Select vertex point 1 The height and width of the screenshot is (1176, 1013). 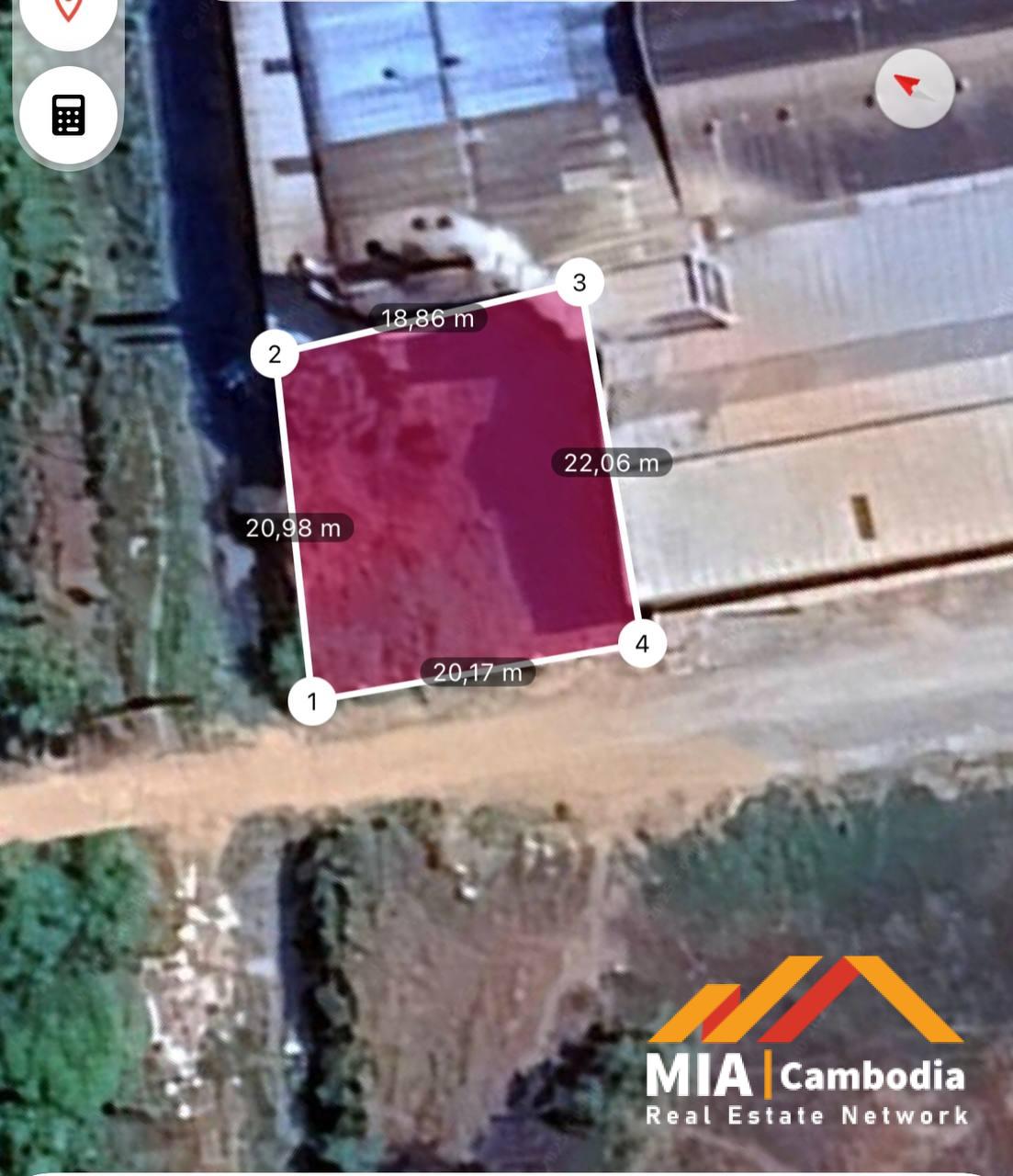click(311, 702)
